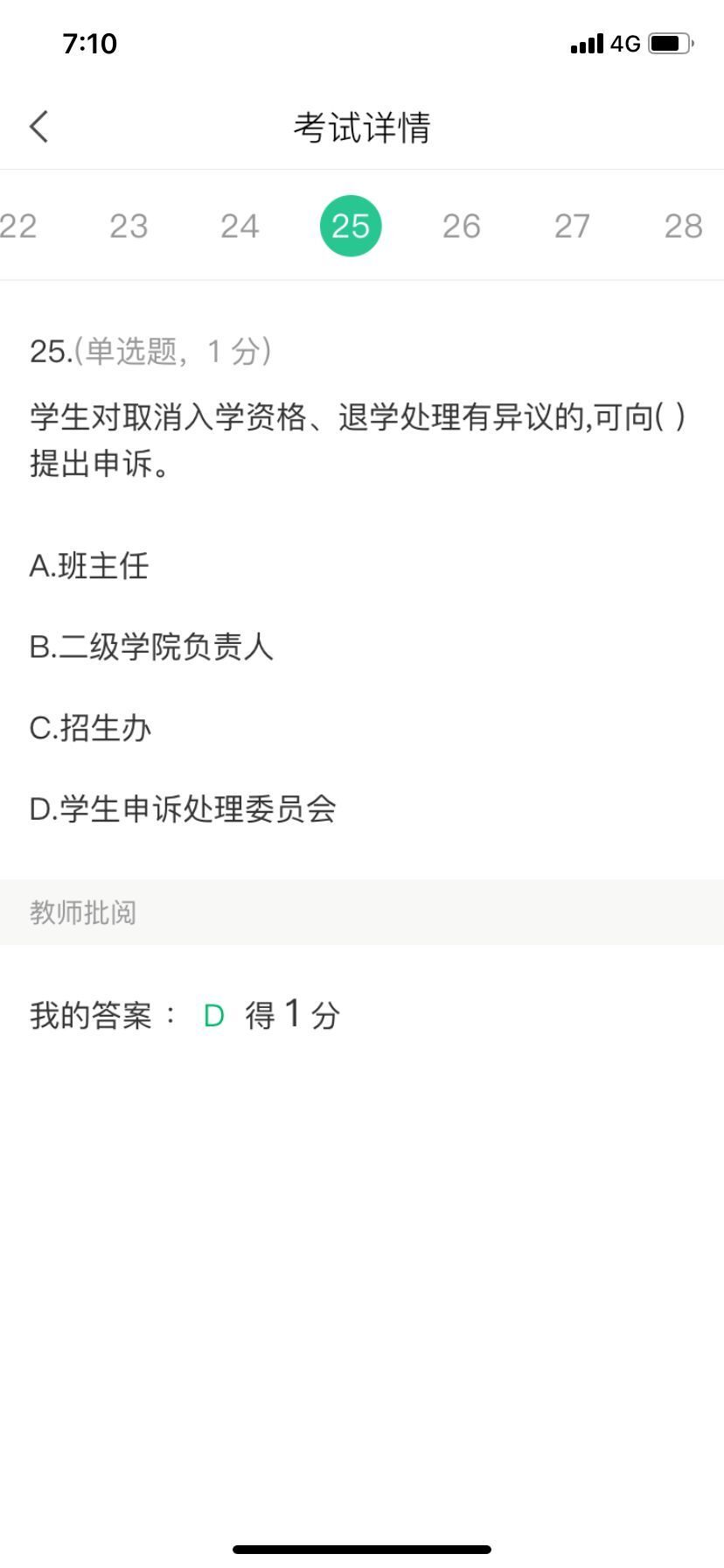Jump to question 22
This screenshot has width=724, height=1568.
pos(17,227)
